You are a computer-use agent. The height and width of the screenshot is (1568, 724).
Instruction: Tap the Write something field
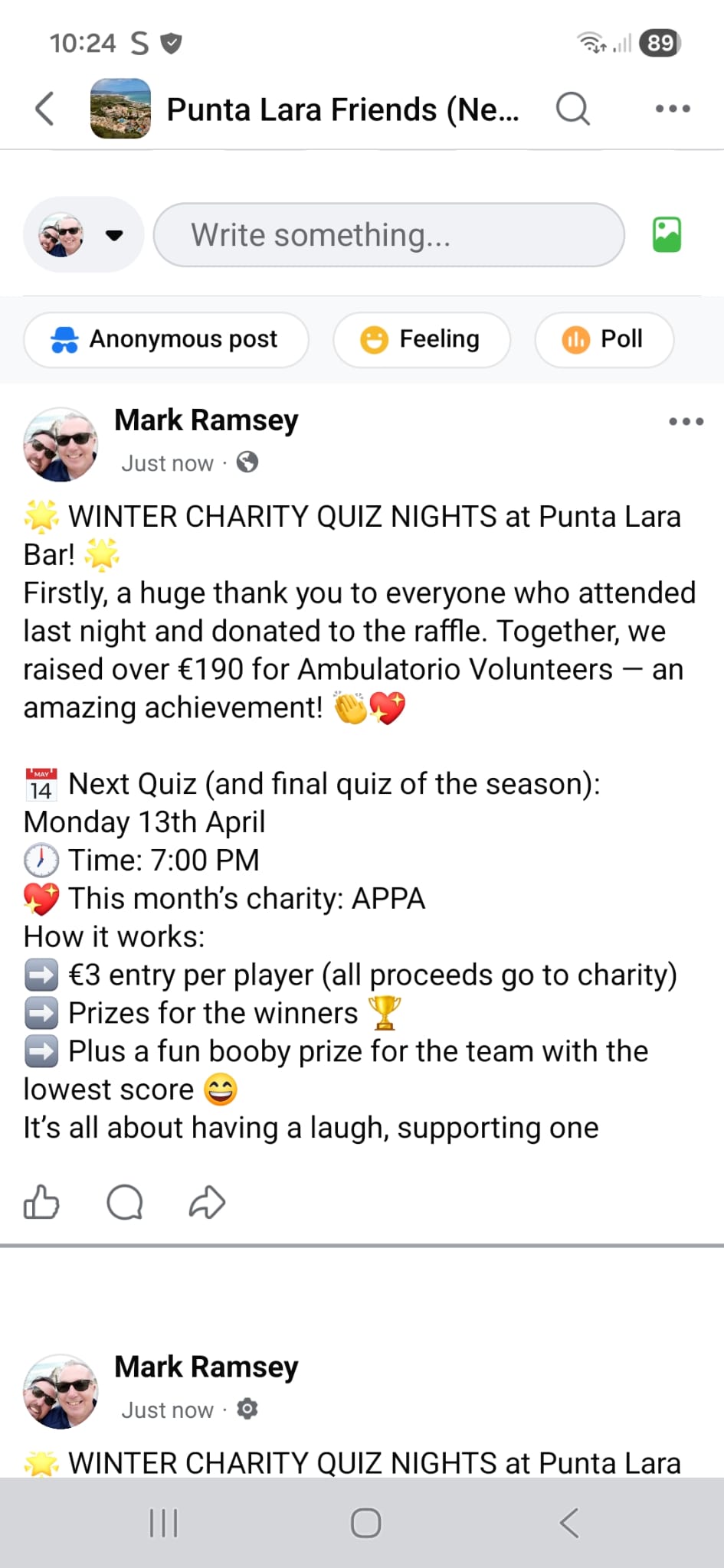coord(389,235)
